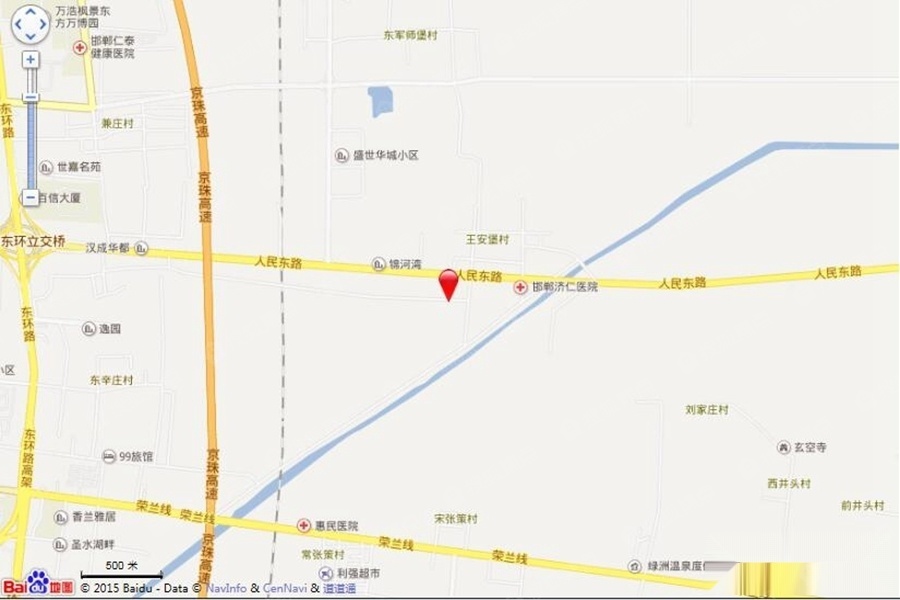Screen dimensions: 900x600
Task: Select the red location marker
Action: click(x=449, y=283)
